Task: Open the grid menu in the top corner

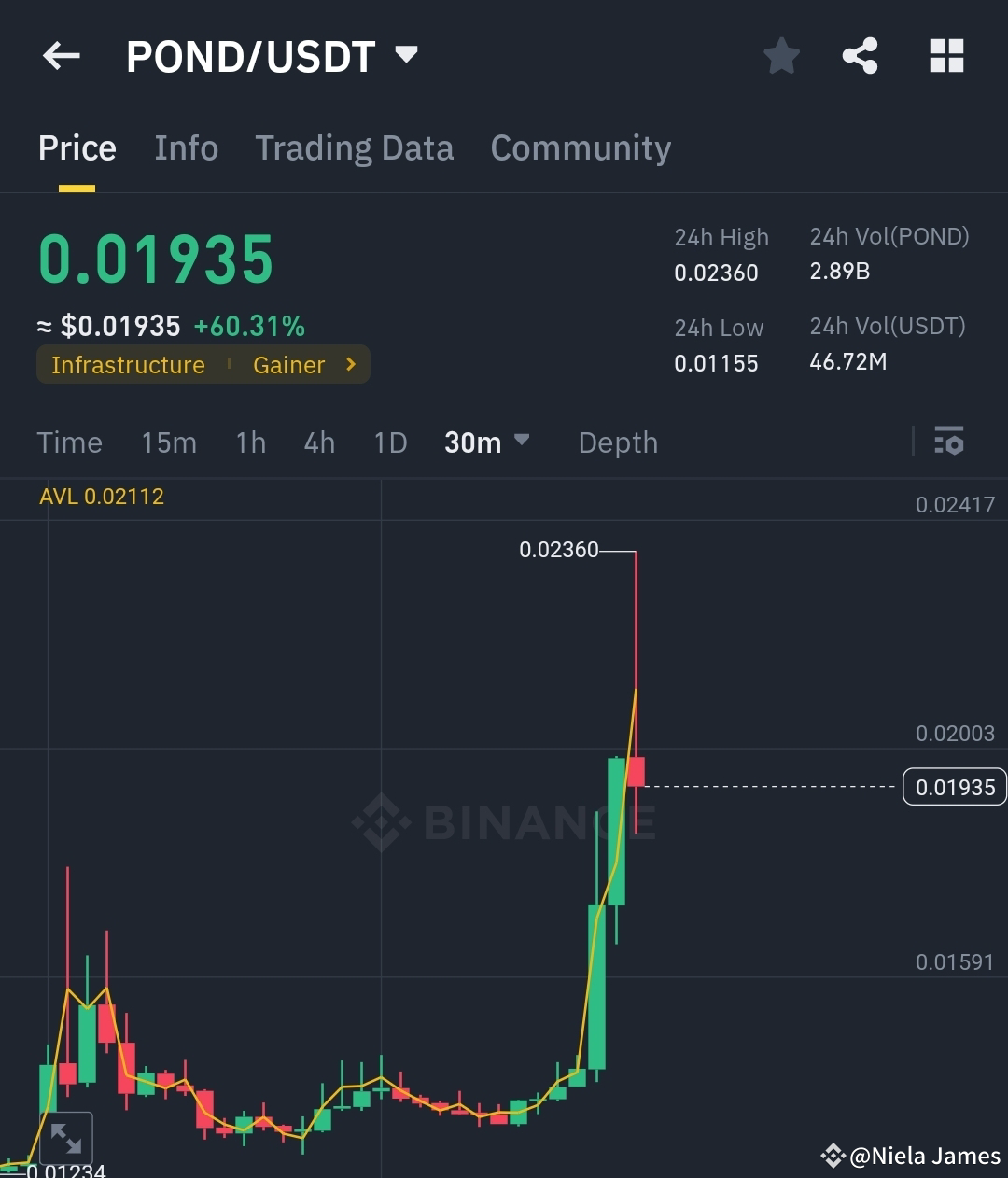Action: click(x=946, y=56)
